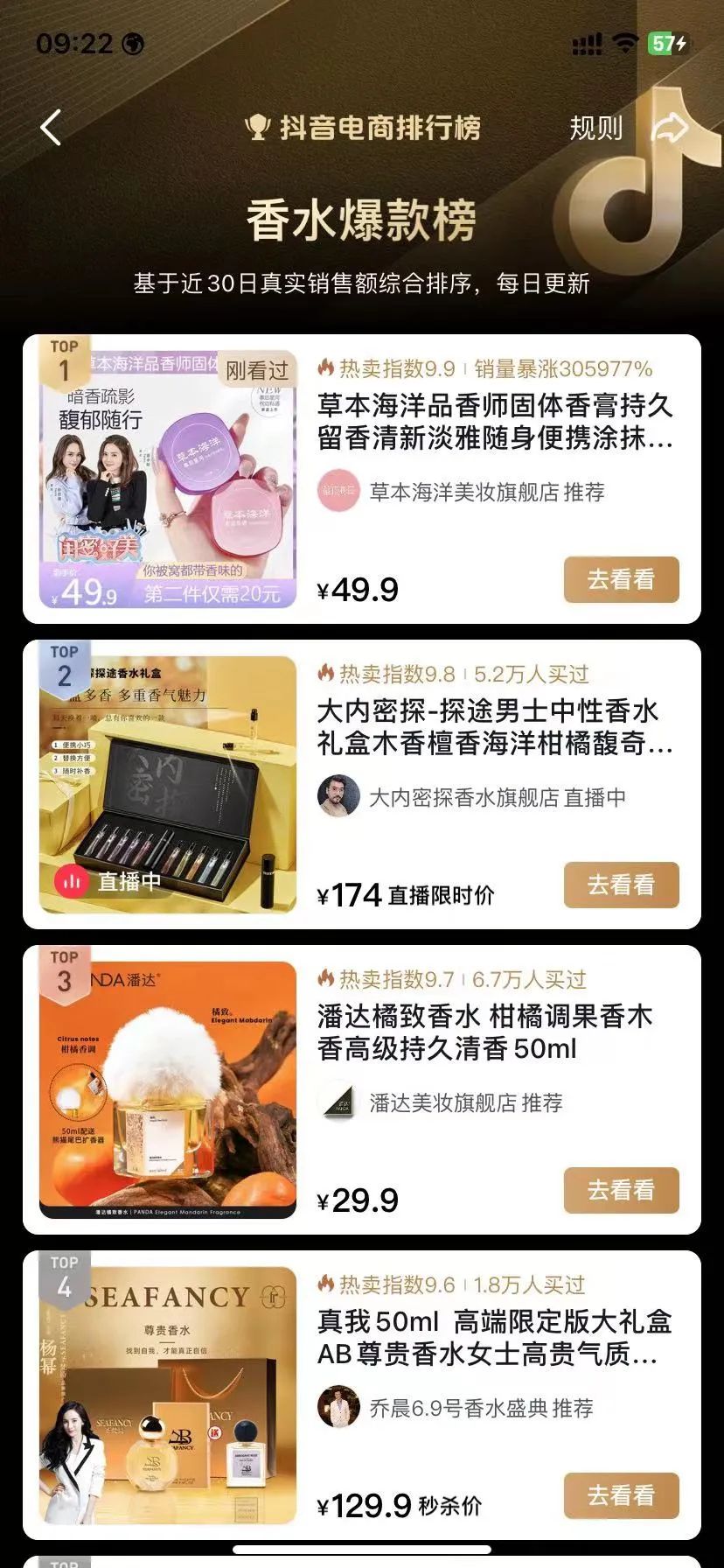Tap 去看看 for 大内密探 perfume gift box
Viewport: 724px width, 1568px height.
pyautogui.click(x=621, y=885)
